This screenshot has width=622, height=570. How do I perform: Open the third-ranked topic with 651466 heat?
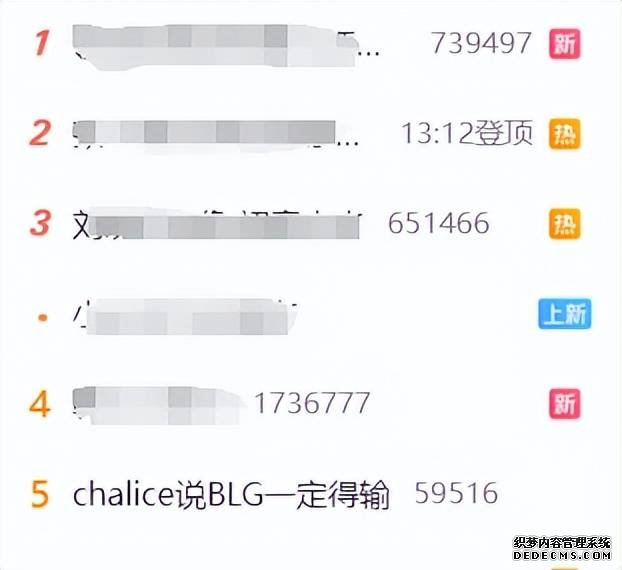click(x=215, y=223)
